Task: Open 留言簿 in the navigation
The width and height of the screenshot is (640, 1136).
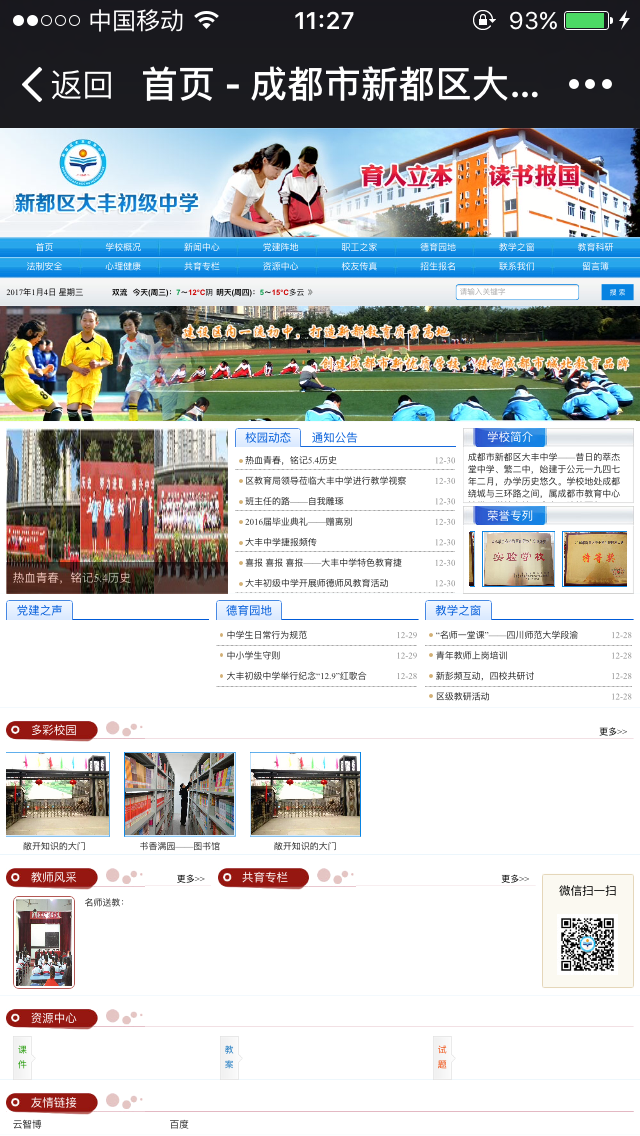Action: (595, 267)
